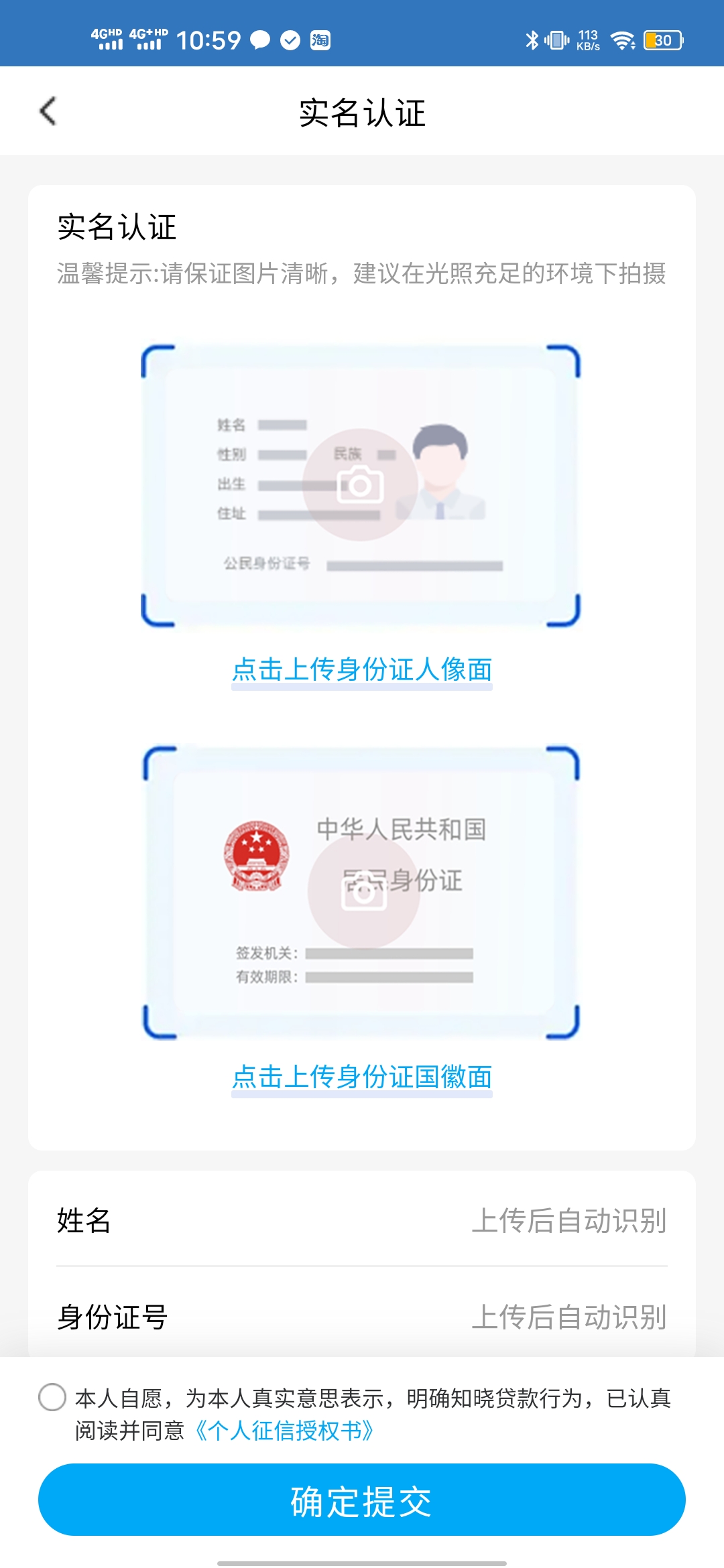Go back from the 实名认证 page
Screen dimensions: 724x1568
pos(48,111)
